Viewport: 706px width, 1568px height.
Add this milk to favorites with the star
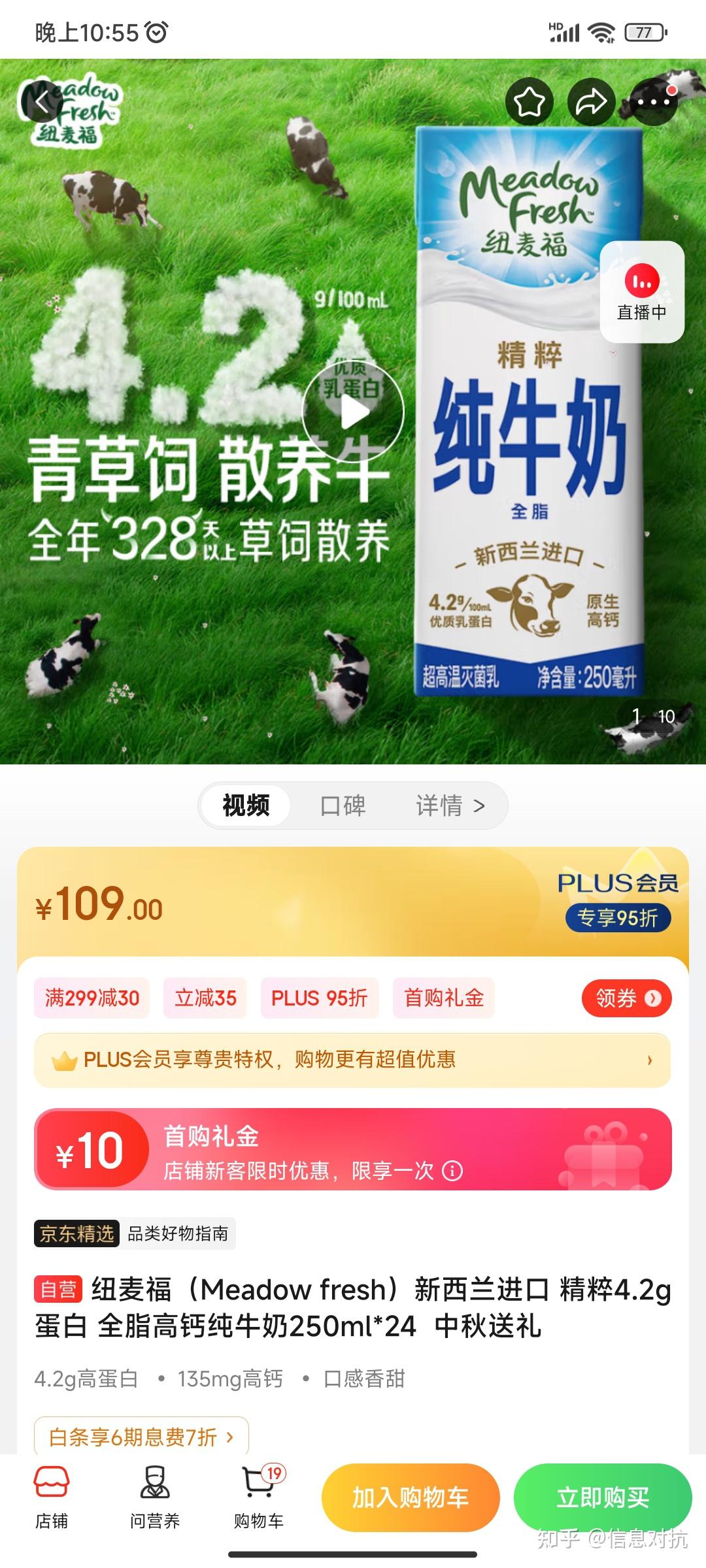coord(529,102)
